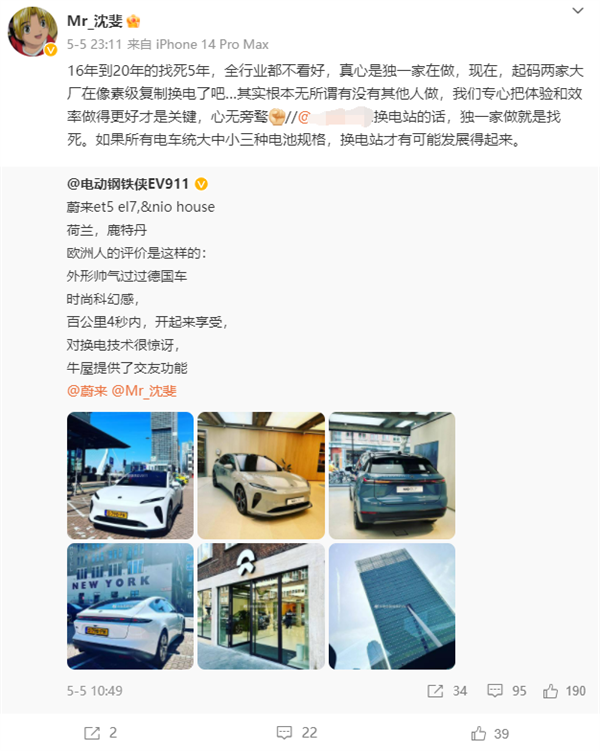This screenshot has height=751, width=600.
Task: Open the Mr_沈斐 username link
Action: (x=92, y=19)
